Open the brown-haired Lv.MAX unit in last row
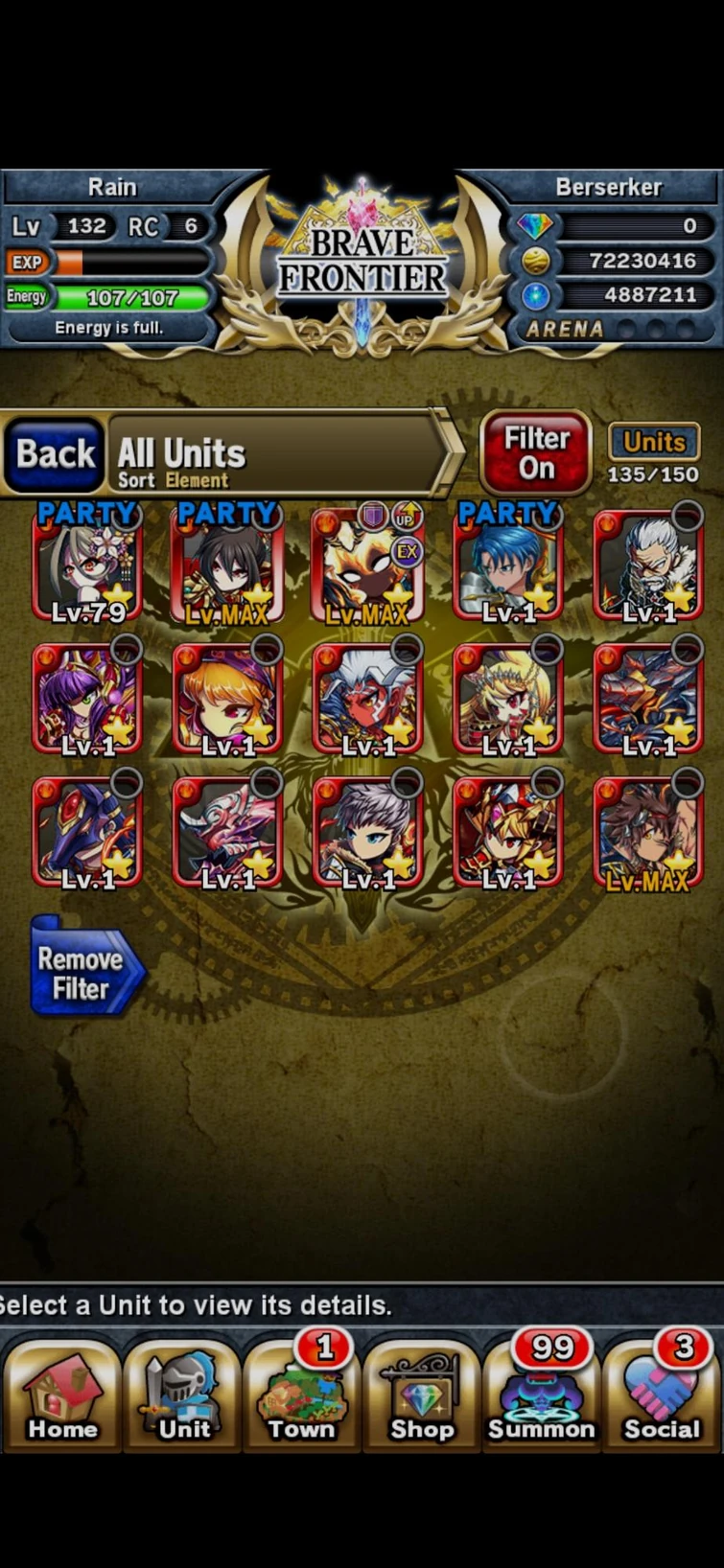Viewport: 724px width, 1568px height. point(649,832)
